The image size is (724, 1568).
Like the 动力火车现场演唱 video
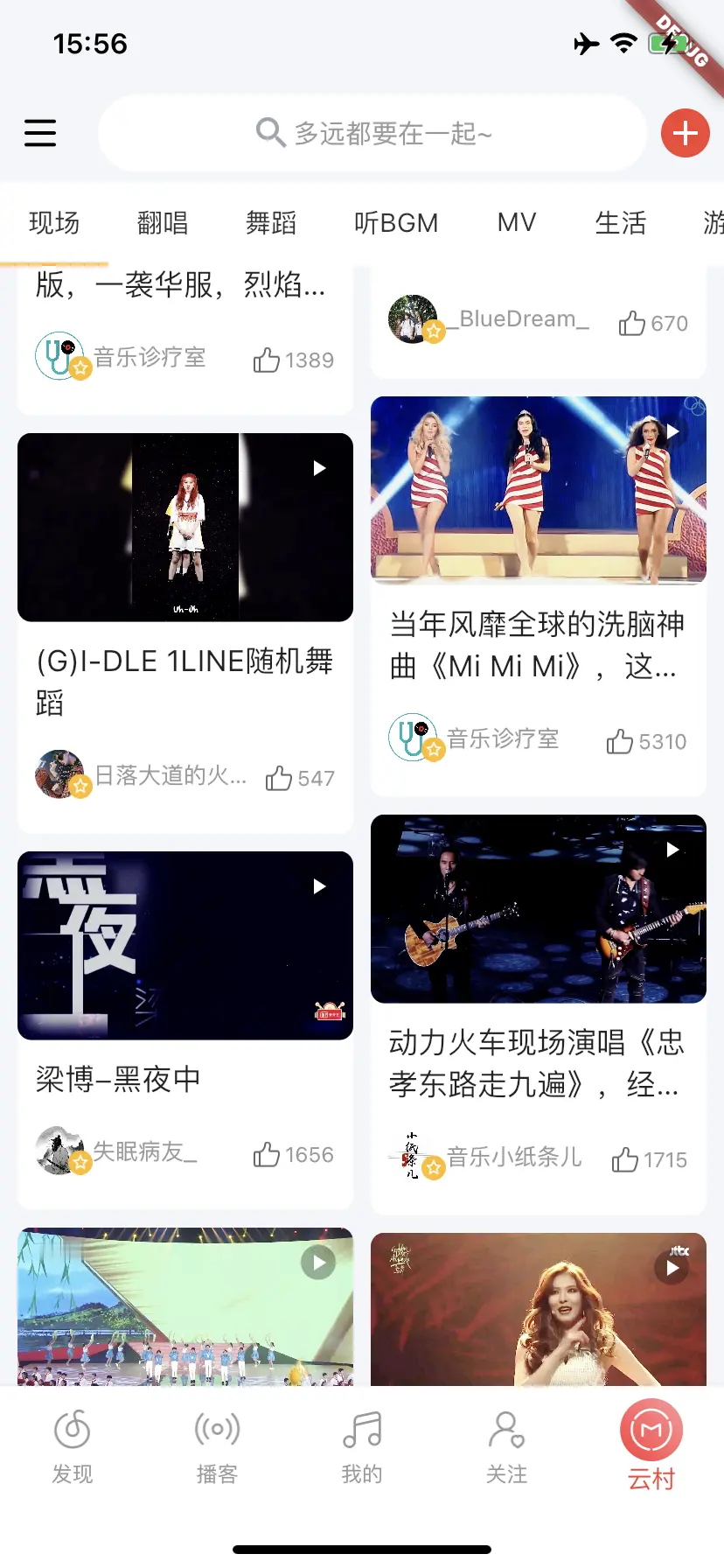[625, 1160]
